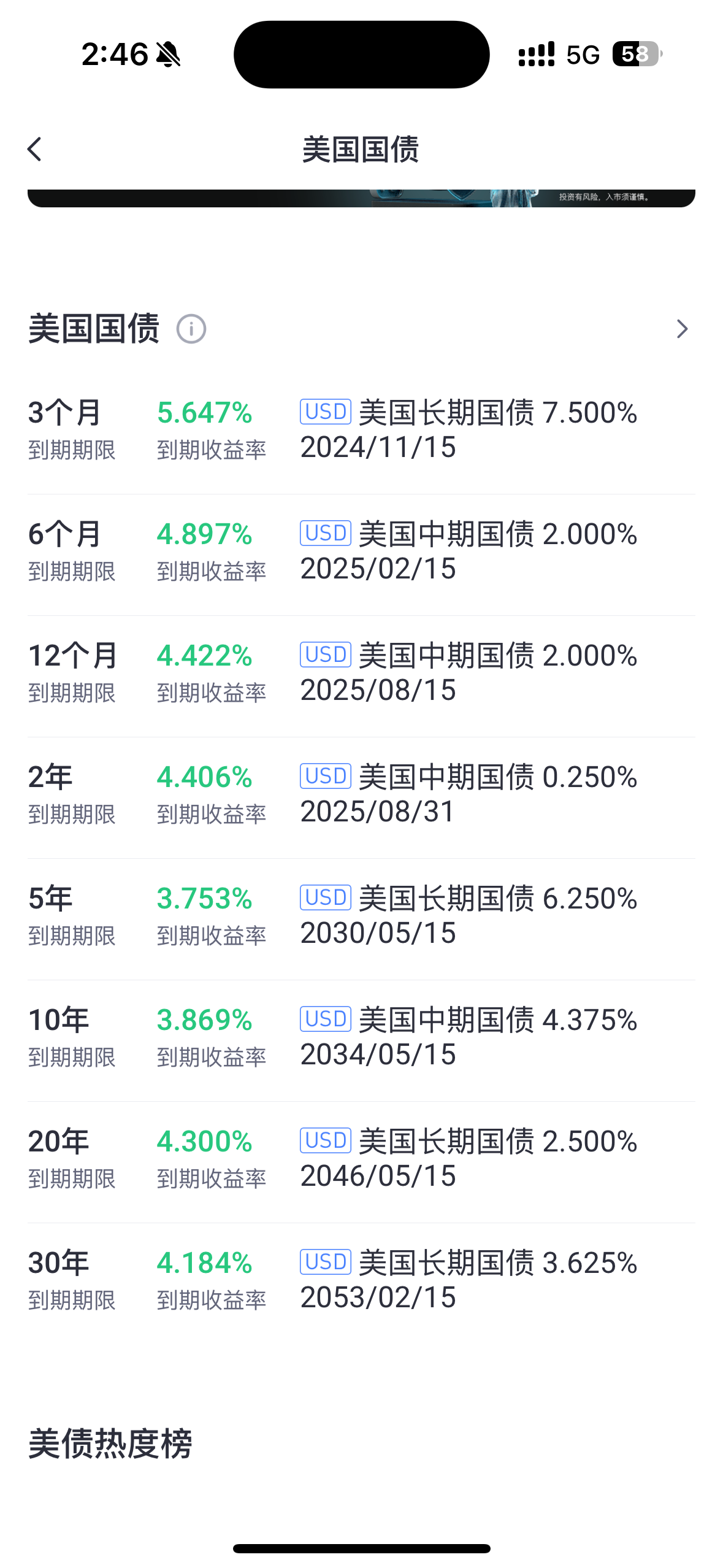Go back using the top-left arrow
Viewport: 723px width, 1568px height.
[x=35, y=149]
